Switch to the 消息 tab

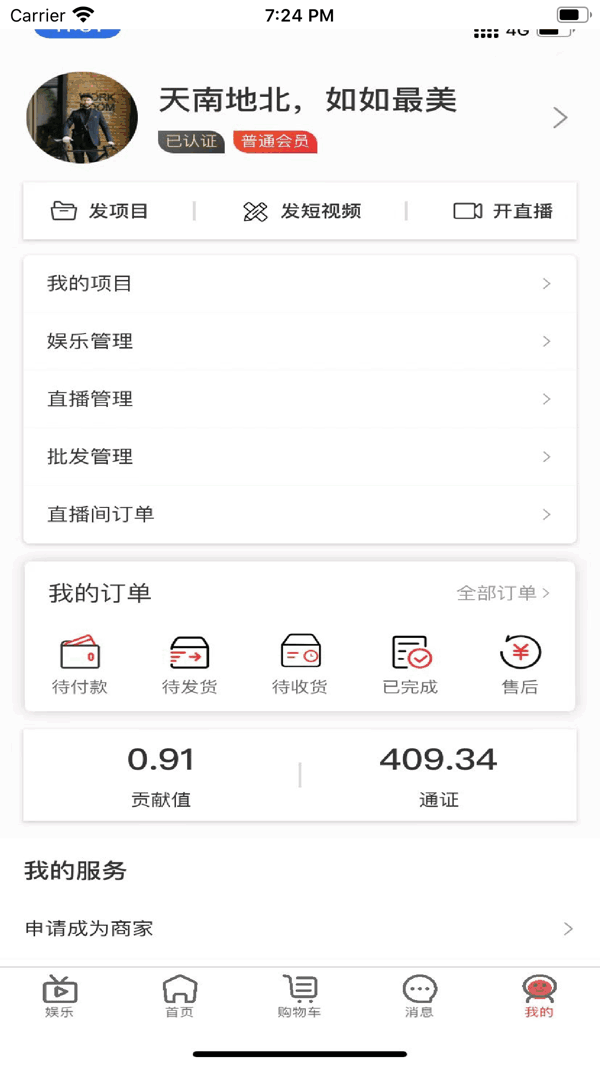[x=419, y=997]
